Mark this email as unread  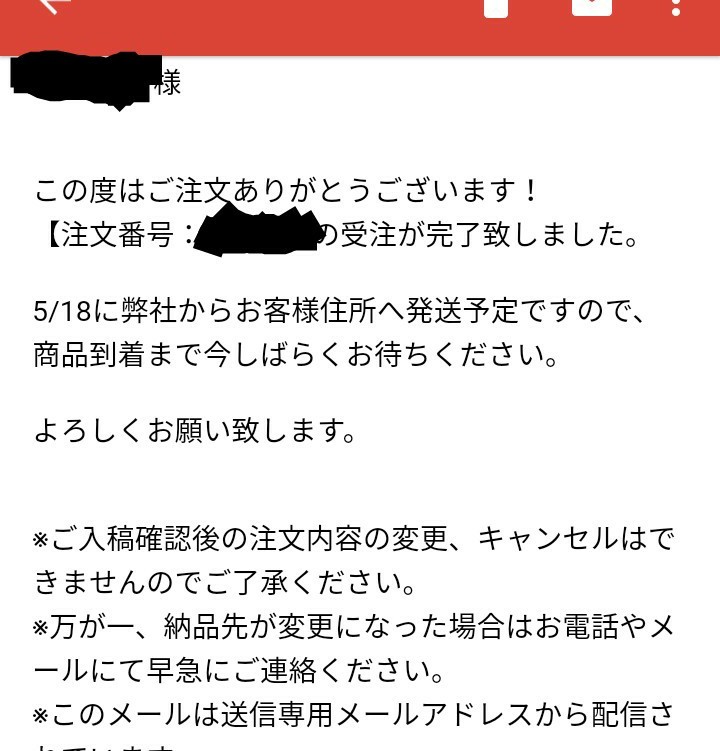591,7
